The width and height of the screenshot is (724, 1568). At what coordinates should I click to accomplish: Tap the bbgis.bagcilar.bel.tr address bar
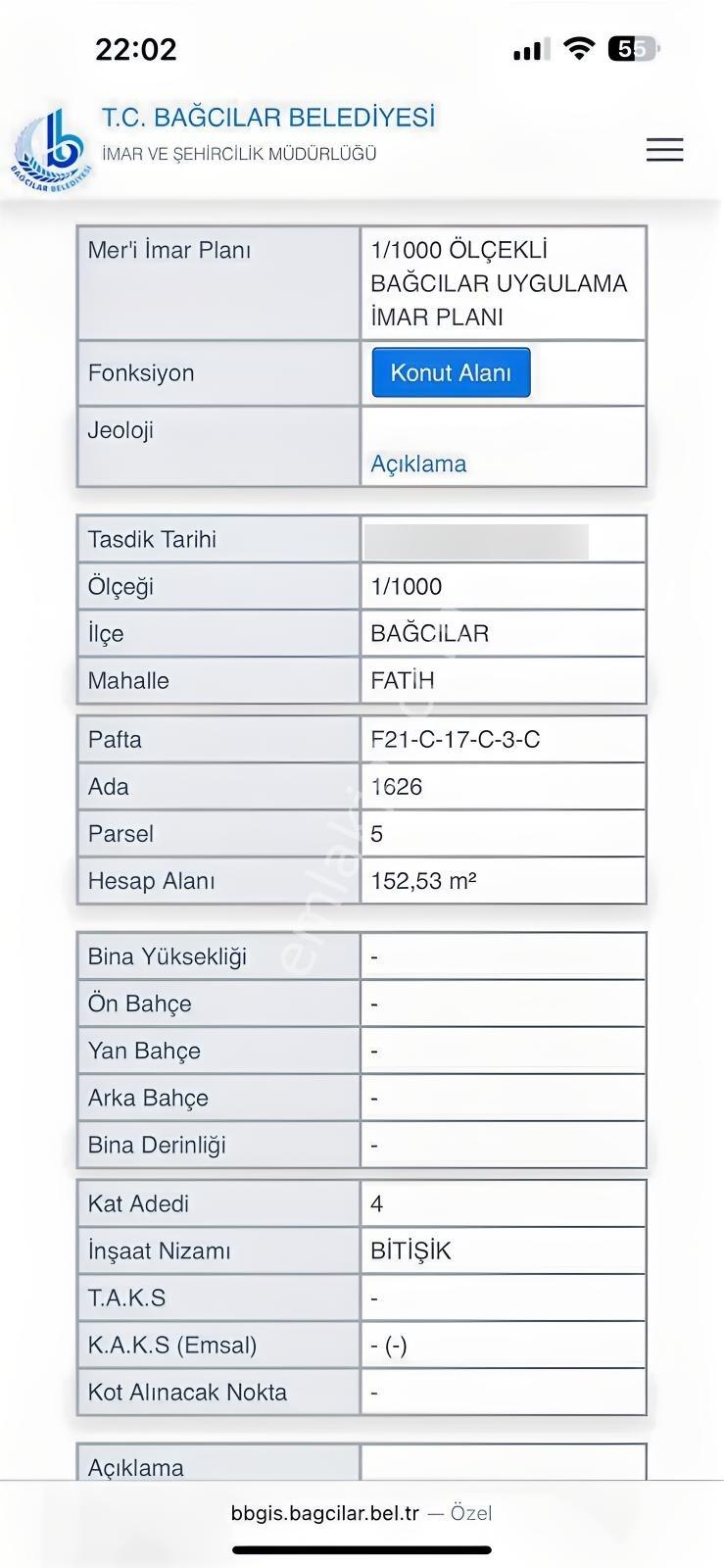362,1513
